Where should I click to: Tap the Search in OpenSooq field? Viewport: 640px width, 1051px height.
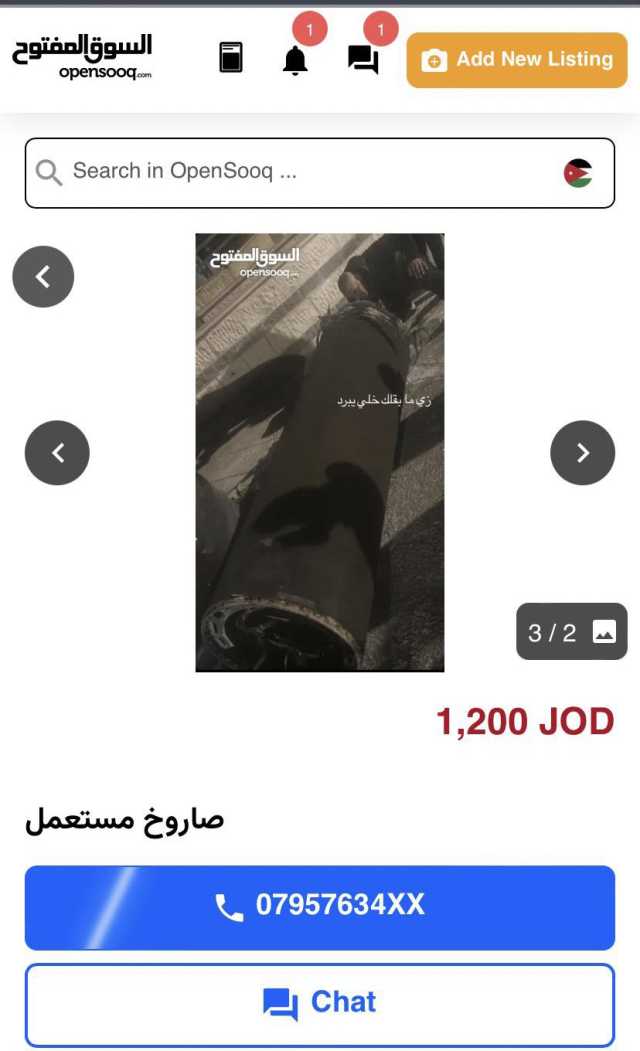tap(300, 172)
